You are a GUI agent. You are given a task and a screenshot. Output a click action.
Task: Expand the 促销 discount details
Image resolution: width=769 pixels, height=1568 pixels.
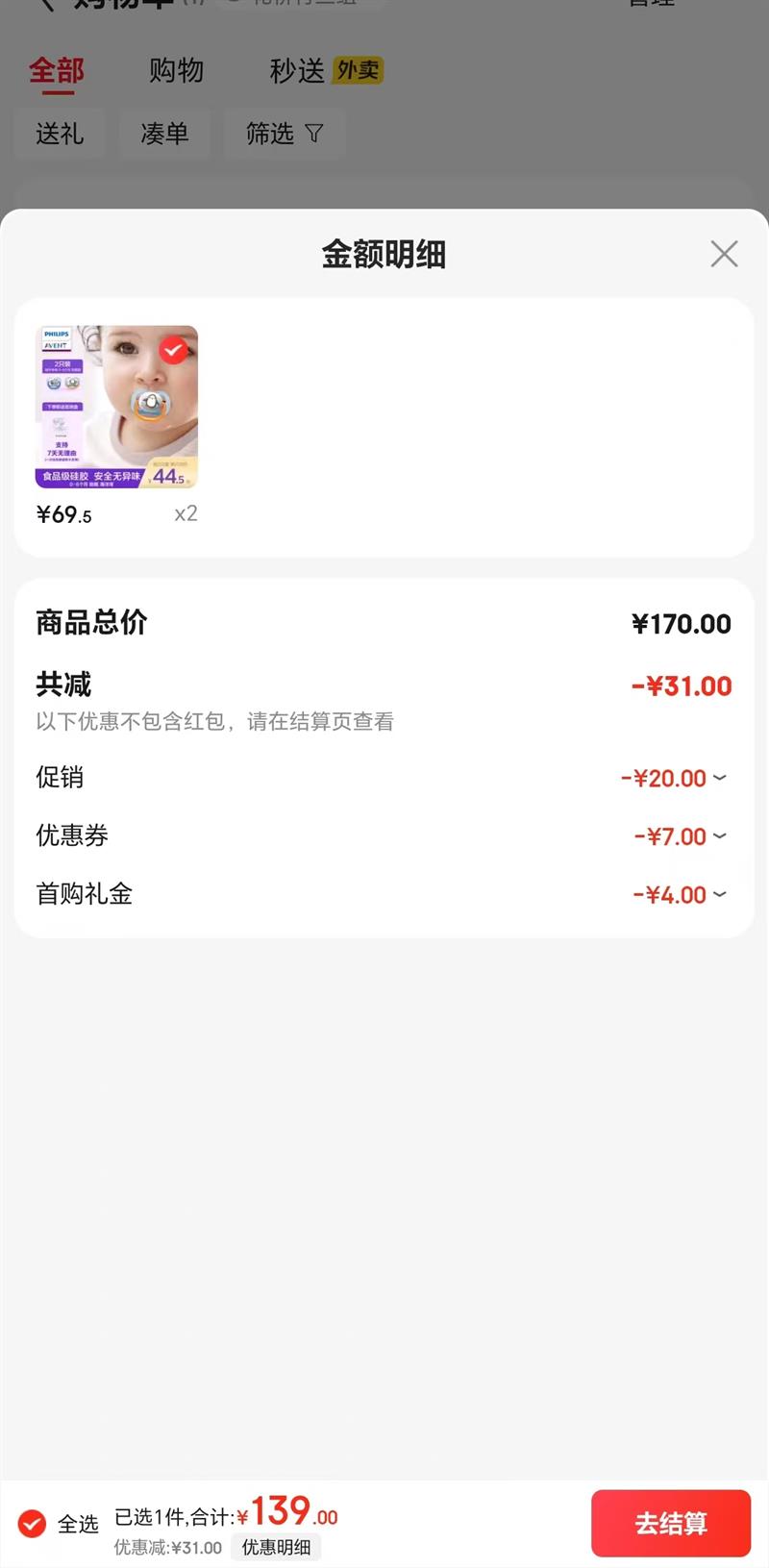719,778
